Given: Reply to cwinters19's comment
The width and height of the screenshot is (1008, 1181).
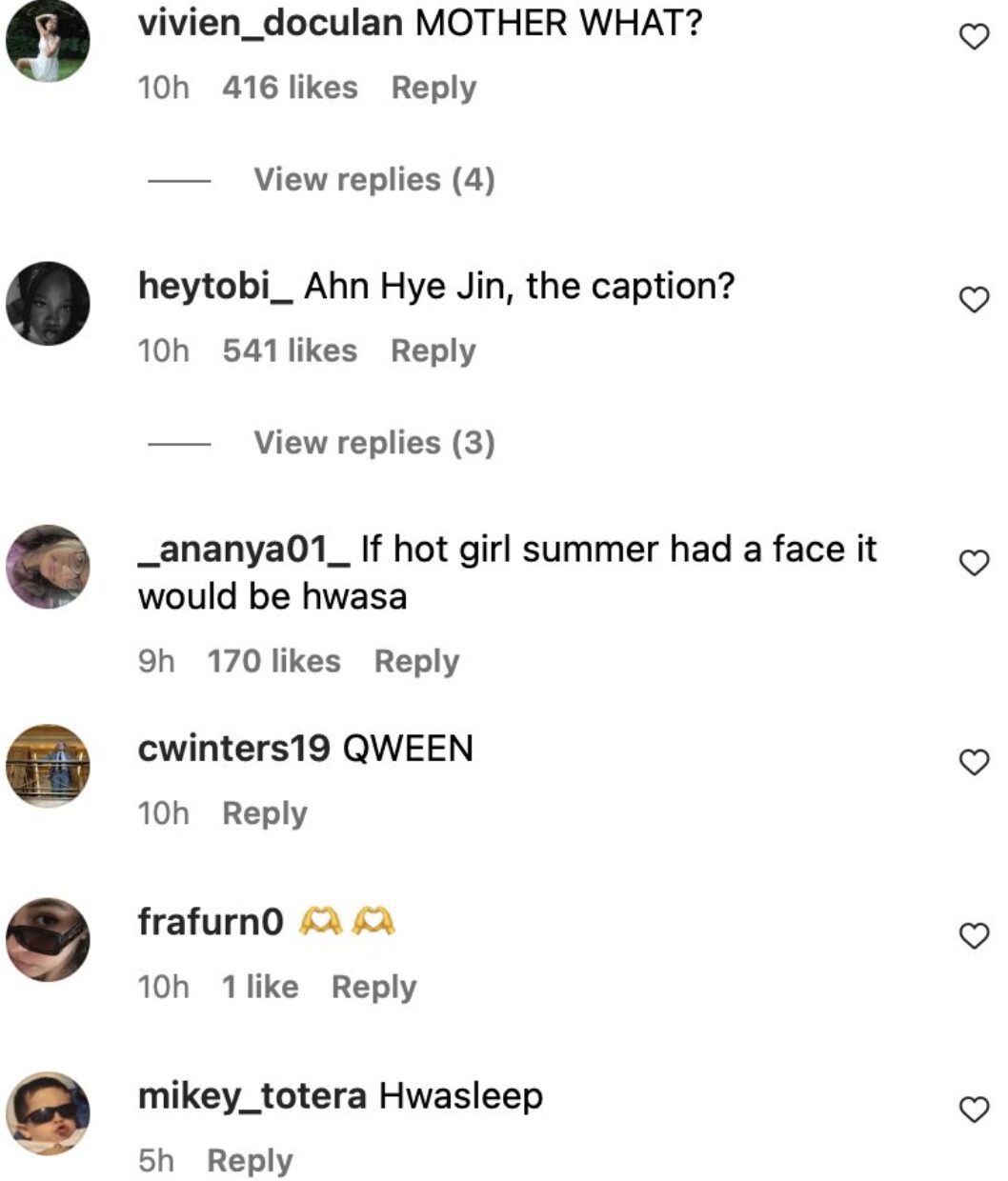Looking at the screenshot, I should 264,813.
